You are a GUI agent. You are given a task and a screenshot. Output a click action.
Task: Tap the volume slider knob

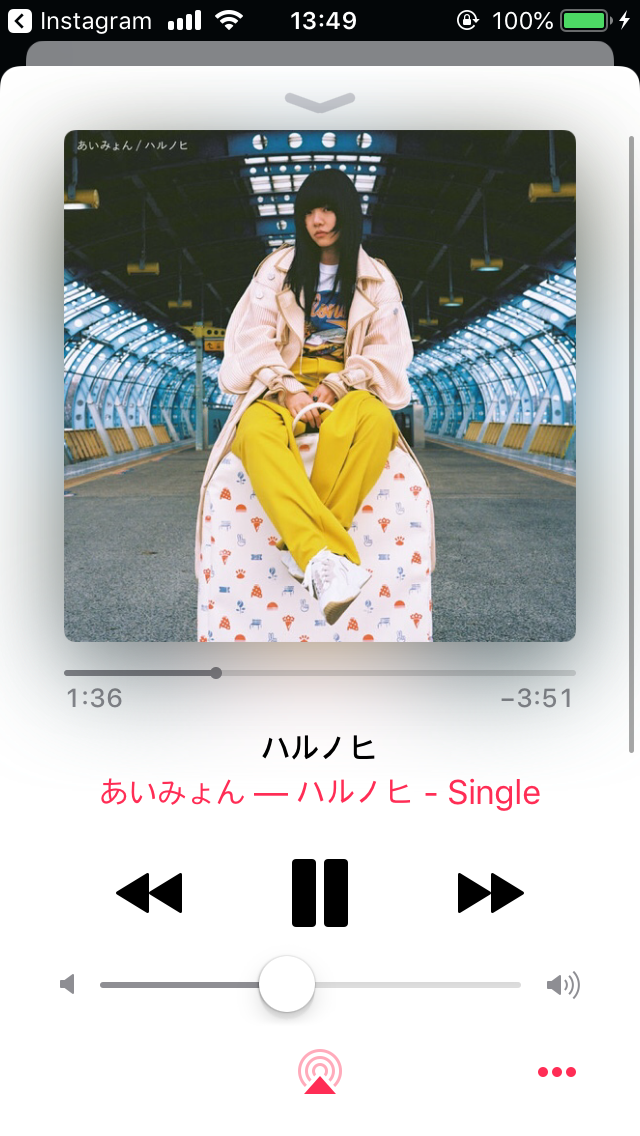[x=287, y=985]
